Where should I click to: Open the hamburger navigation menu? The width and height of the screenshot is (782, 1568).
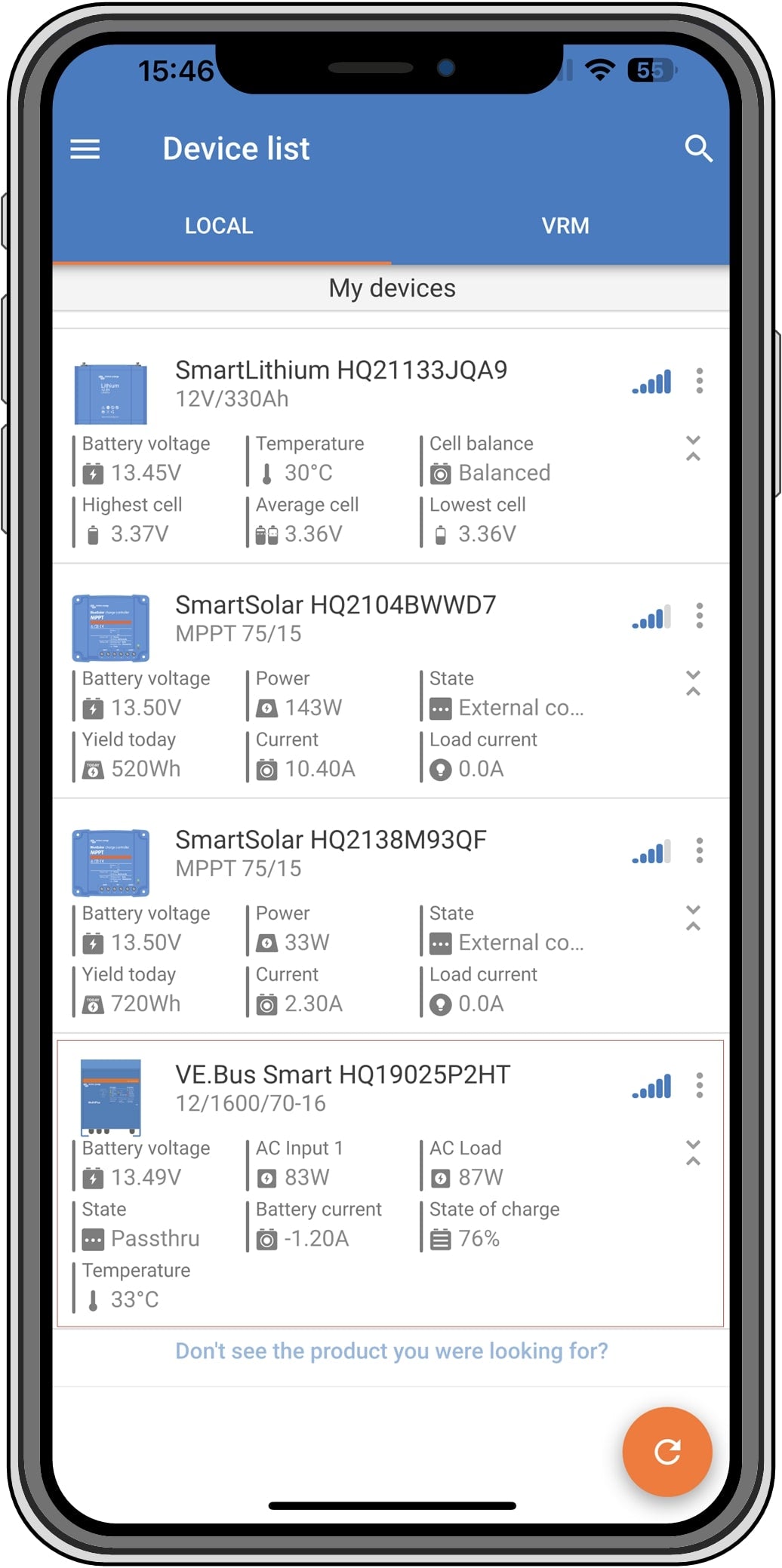85,149
